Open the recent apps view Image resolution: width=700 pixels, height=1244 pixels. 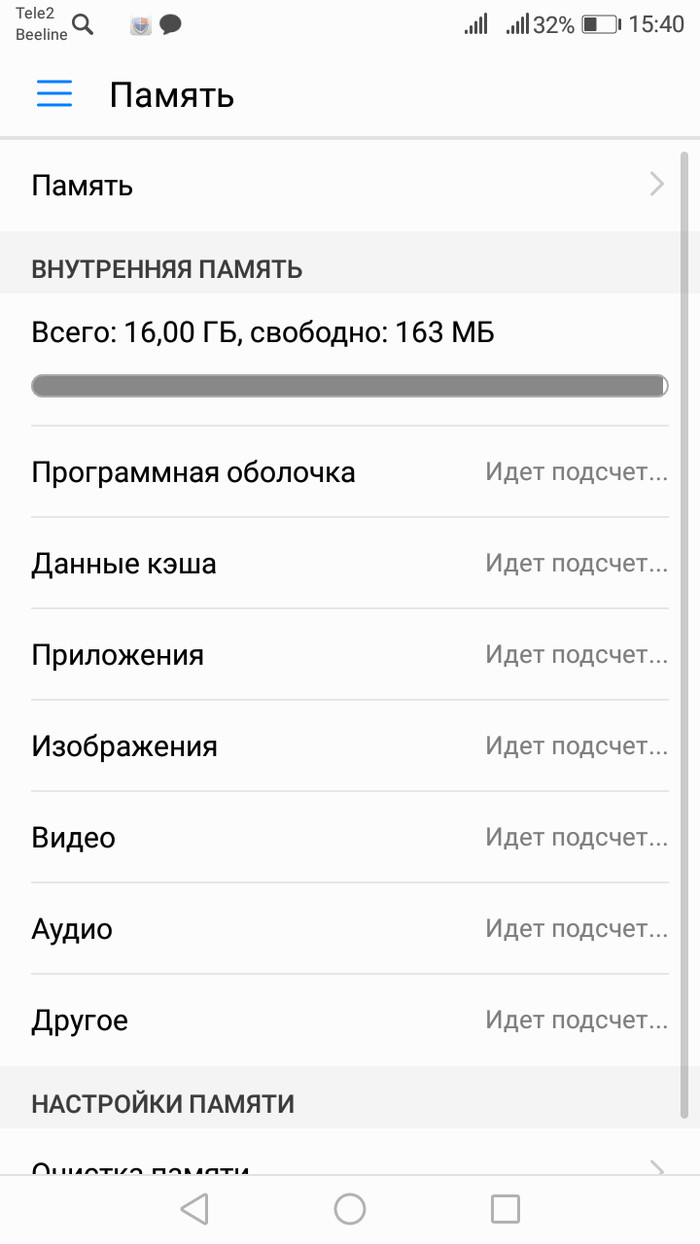pyautogui.click(x=505, y=1210)
